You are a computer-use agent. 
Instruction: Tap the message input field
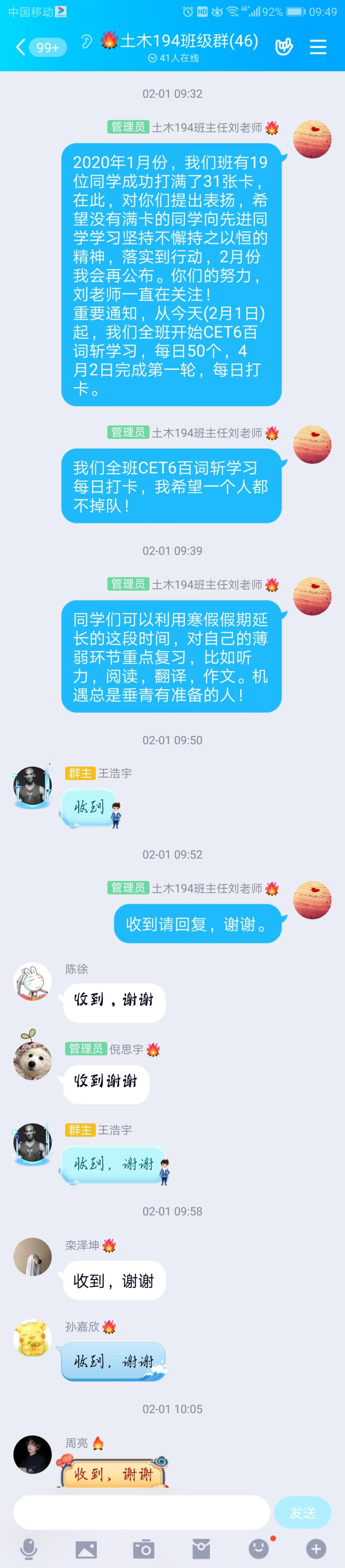tap(141, 1512)
